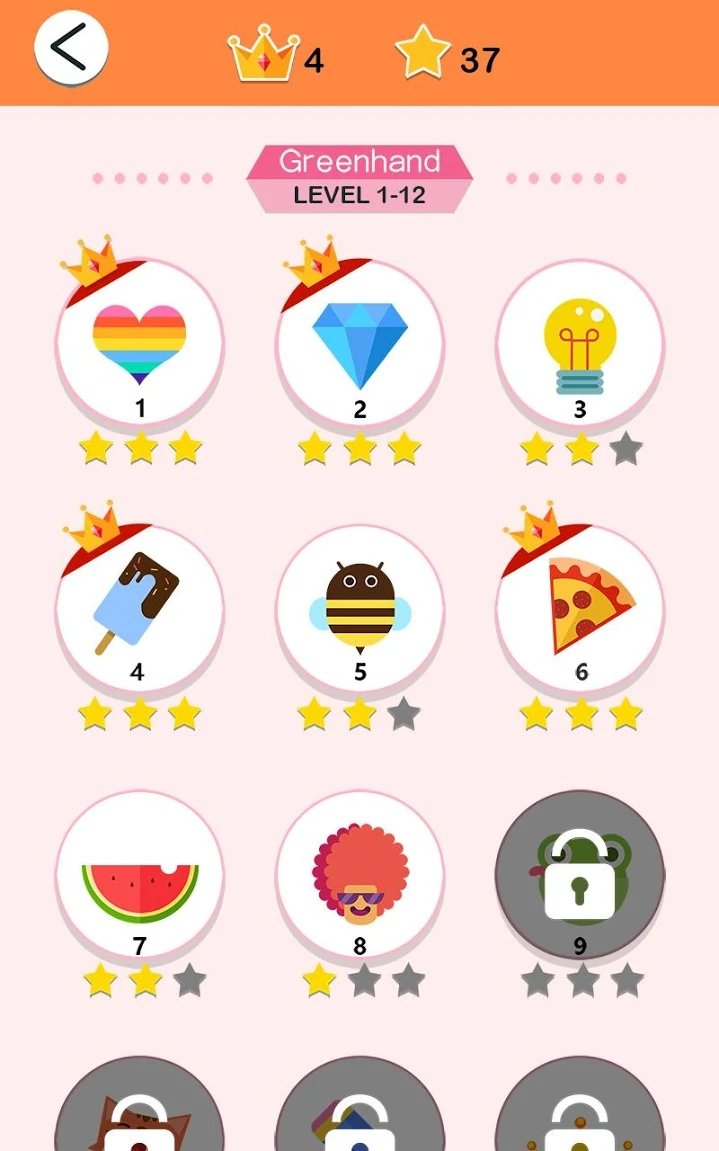Open level 2 blue diamond
719x1151 pixels.
360,343
